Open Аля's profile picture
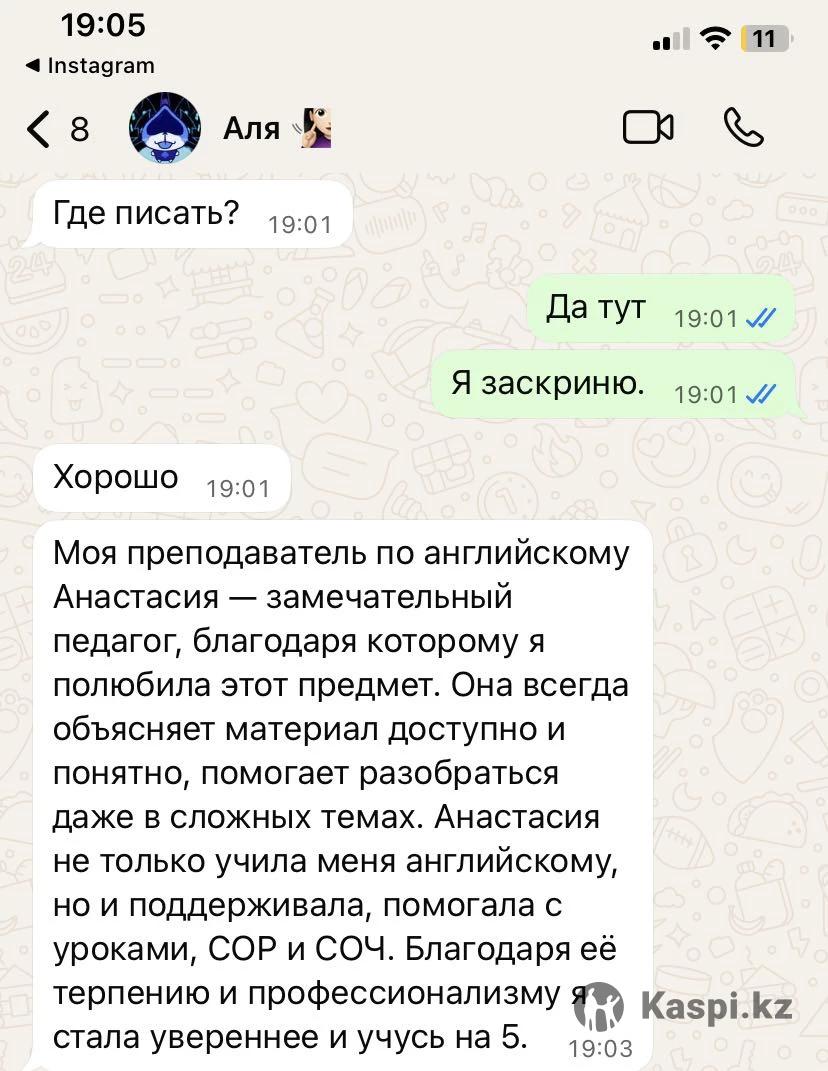This screenshot has width=828, height=1071. click(166, 128)
